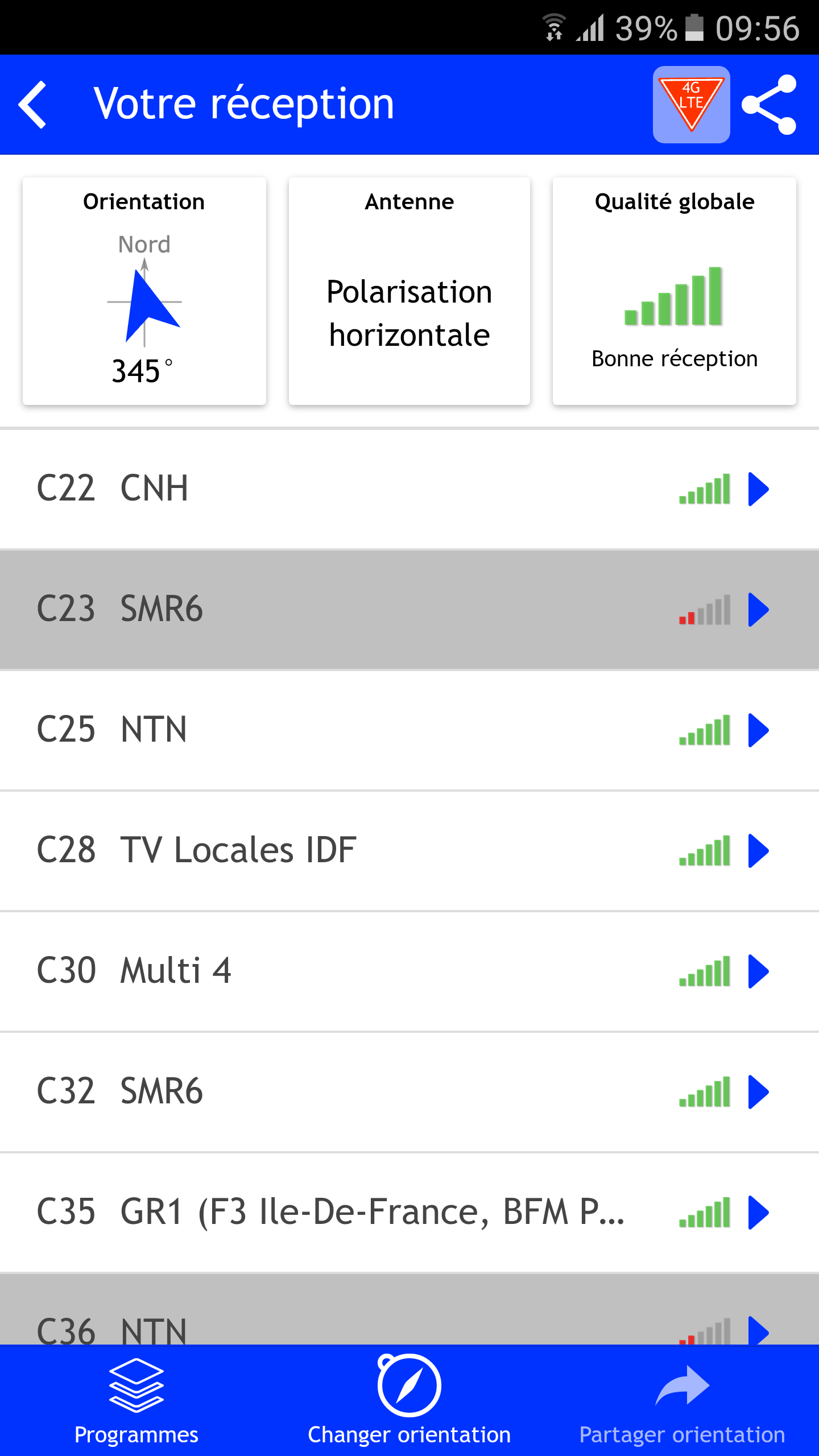This screenshot has width=819, height=1456.
Task: View C35 GR1 multiplex details
Action: click(409, 1213)
